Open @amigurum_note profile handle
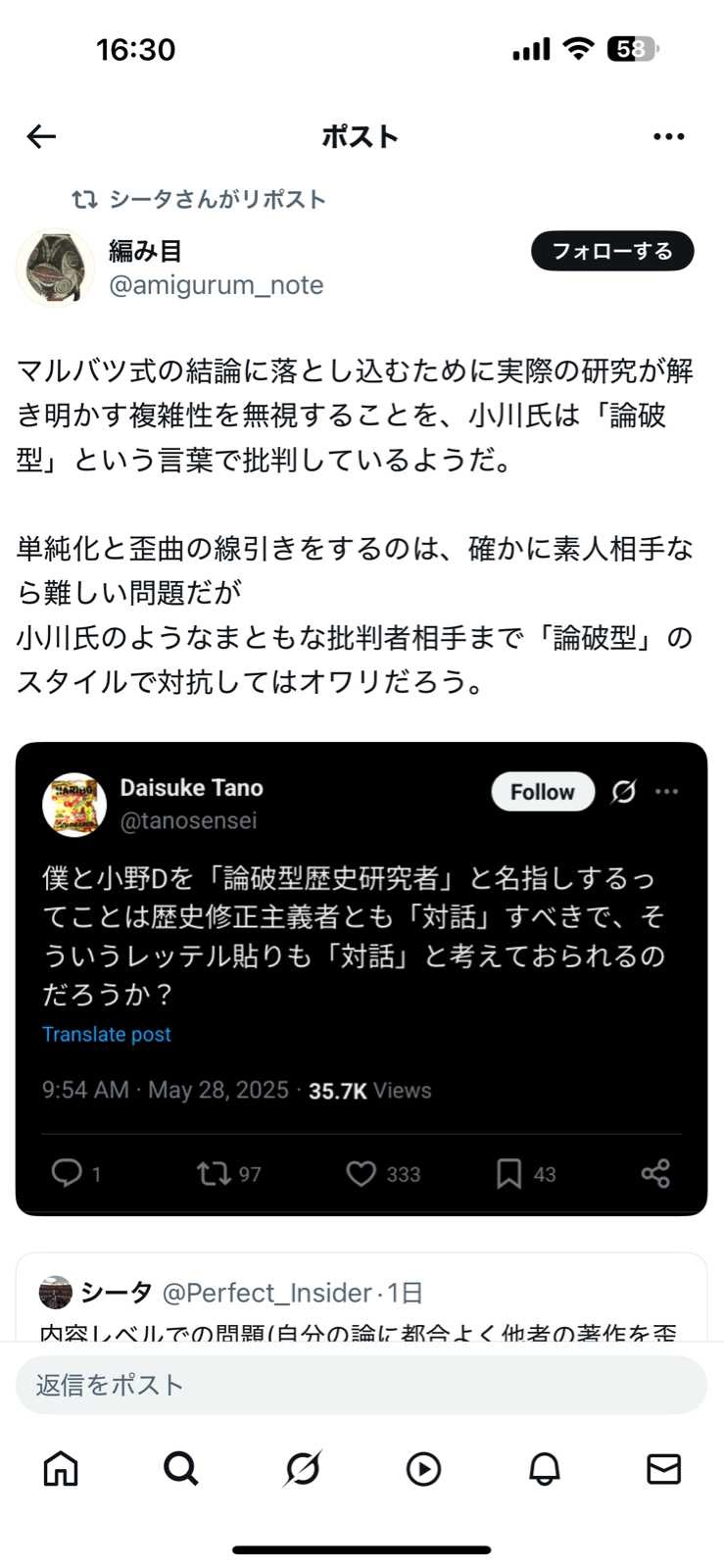This screenshot has height=1568, width=724. [x=216, y=285]
